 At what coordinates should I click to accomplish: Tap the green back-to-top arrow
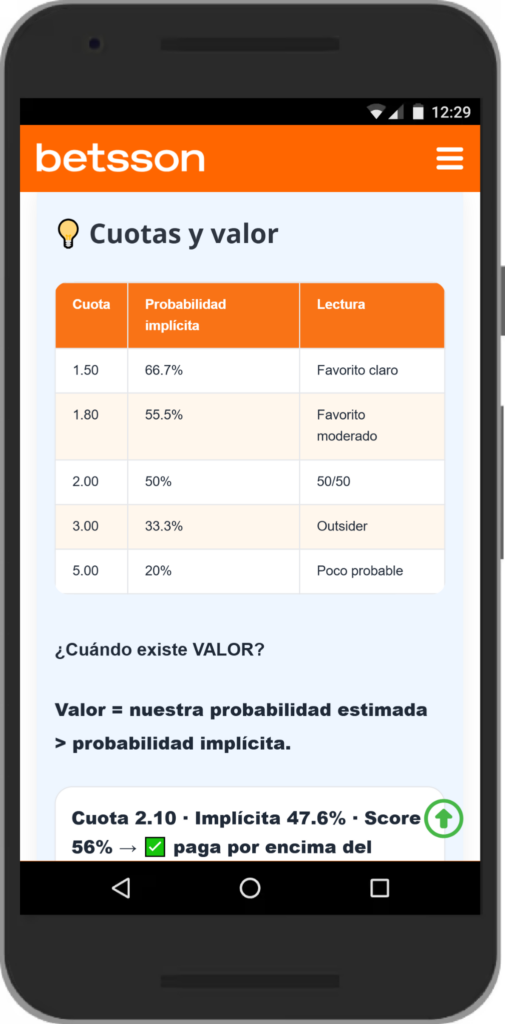(444, 818)
